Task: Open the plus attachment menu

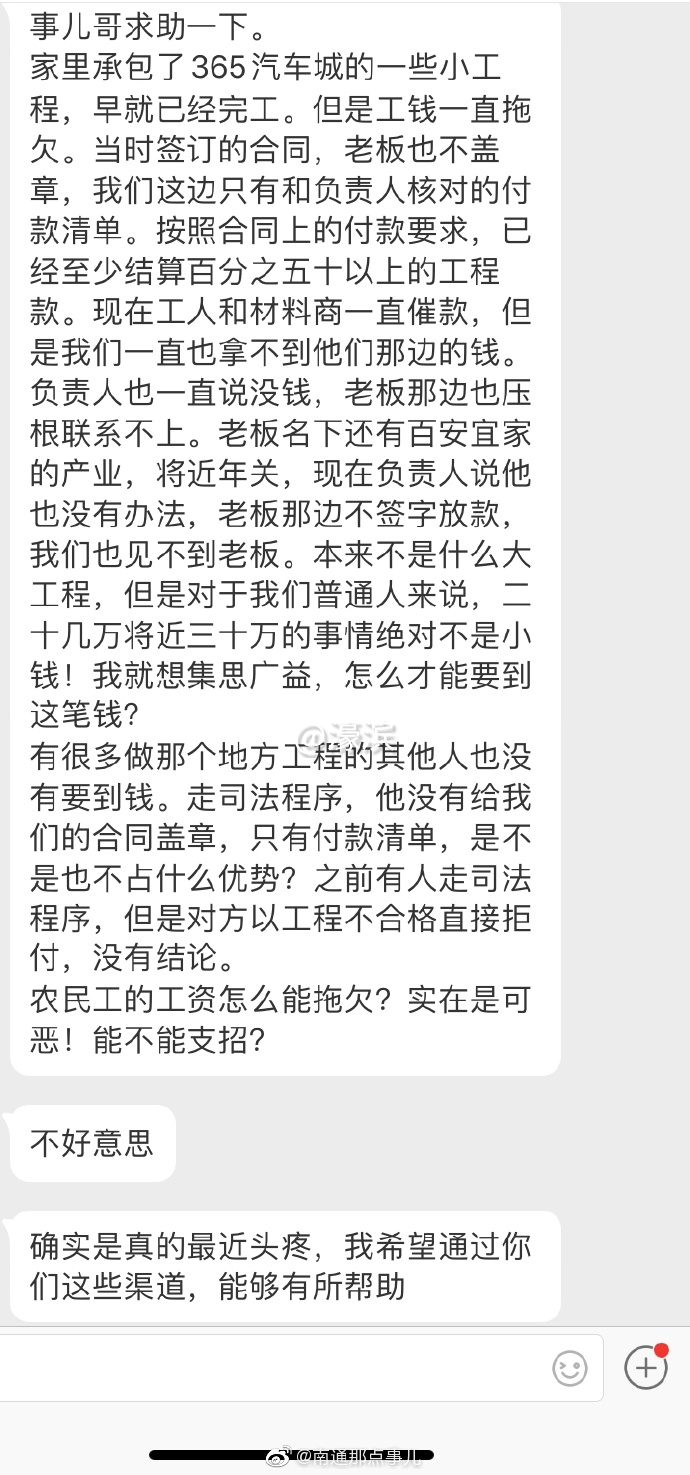Action: (x=645, y=1367)
